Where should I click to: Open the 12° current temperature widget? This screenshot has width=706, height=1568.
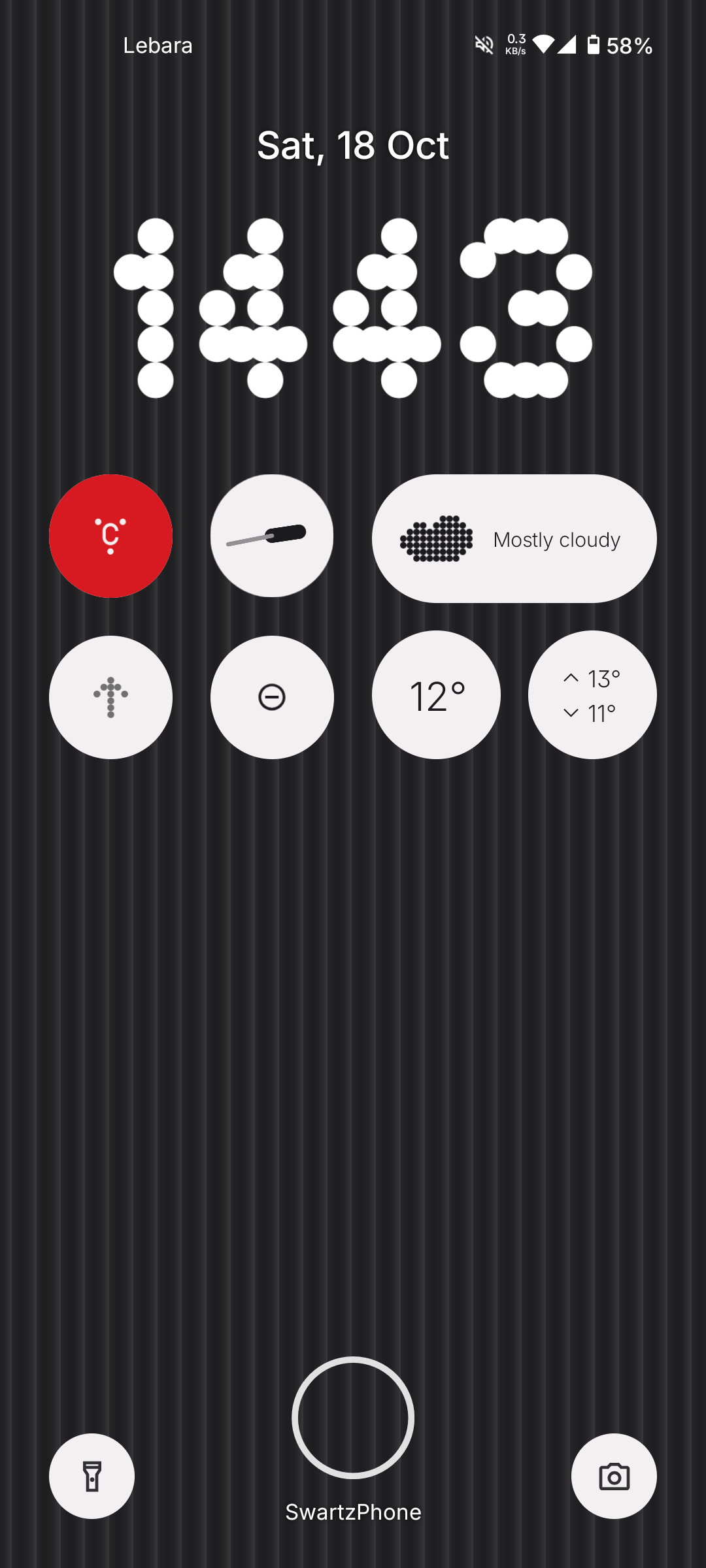436,694
